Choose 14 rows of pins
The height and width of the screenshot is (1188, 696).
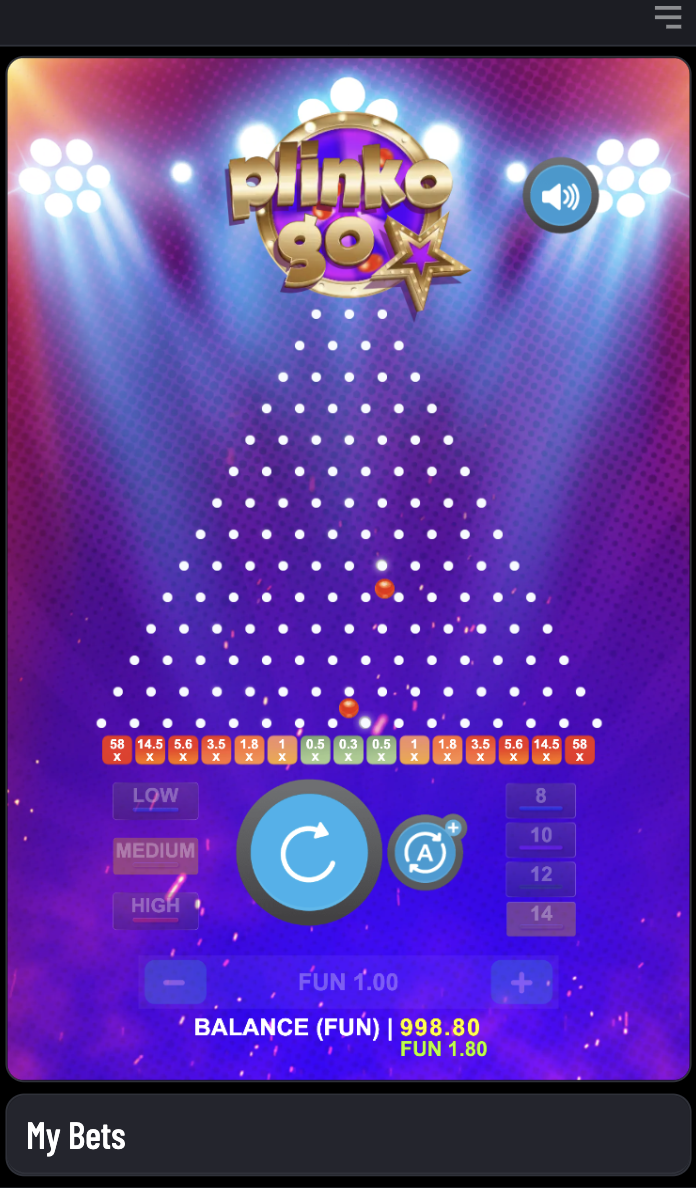541,916
